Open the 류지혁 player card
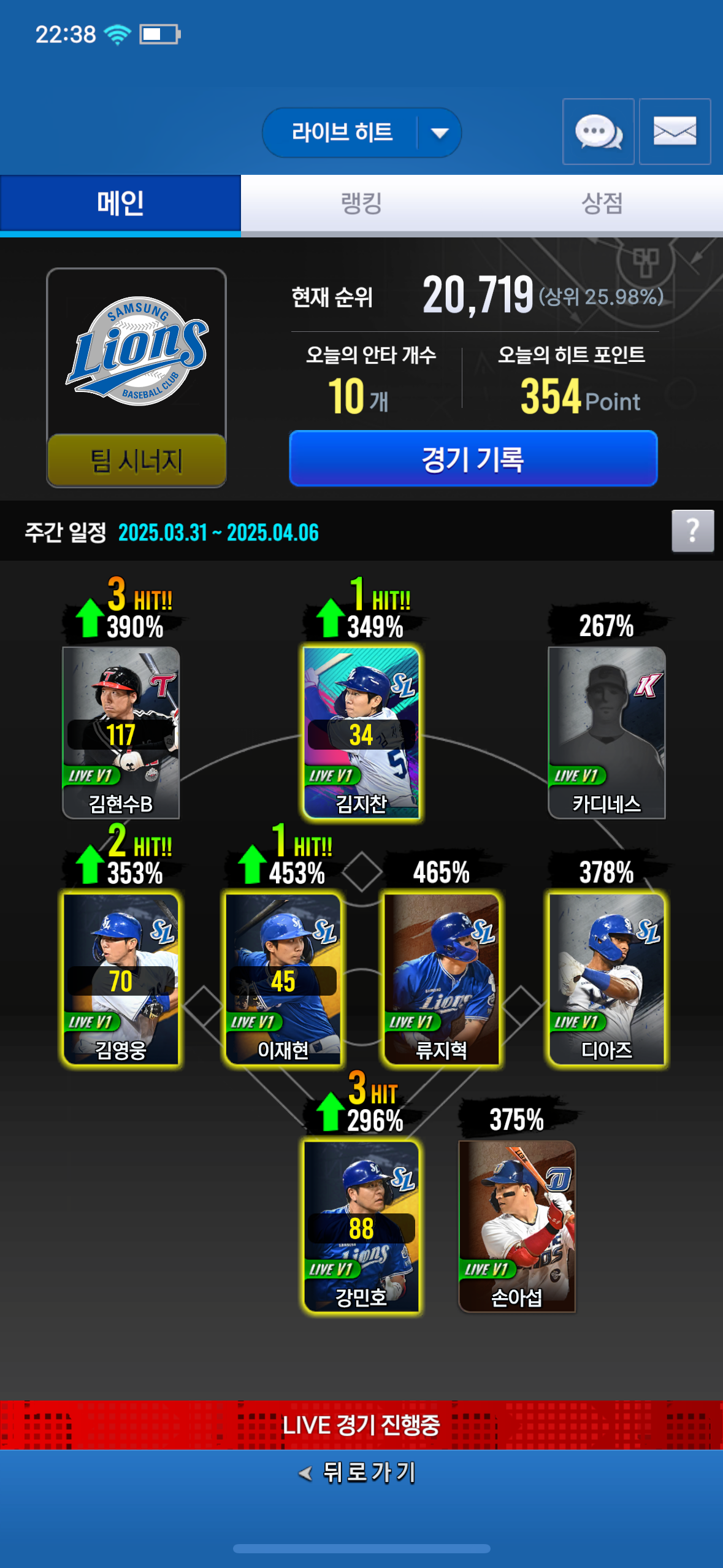 (441, 979)
